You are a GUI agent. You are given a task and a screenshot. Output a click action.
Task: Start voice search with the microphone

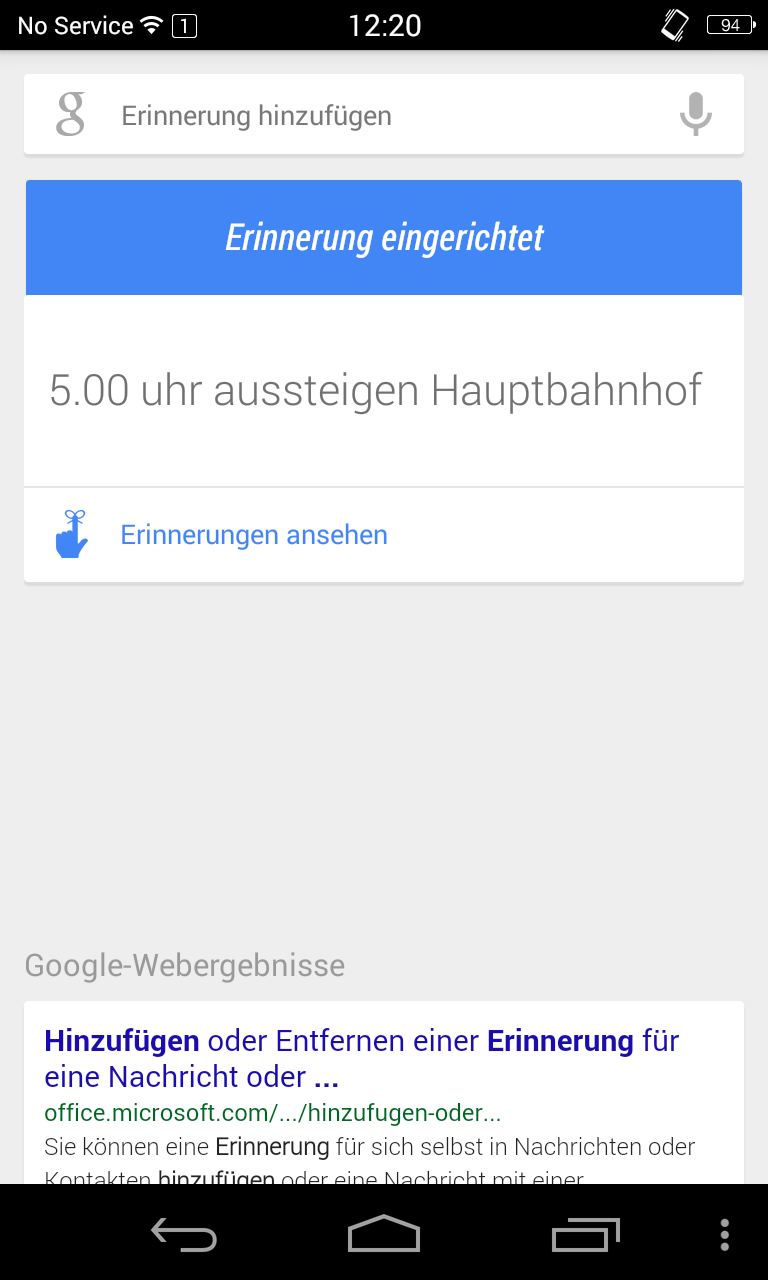[x=695, y=114]
